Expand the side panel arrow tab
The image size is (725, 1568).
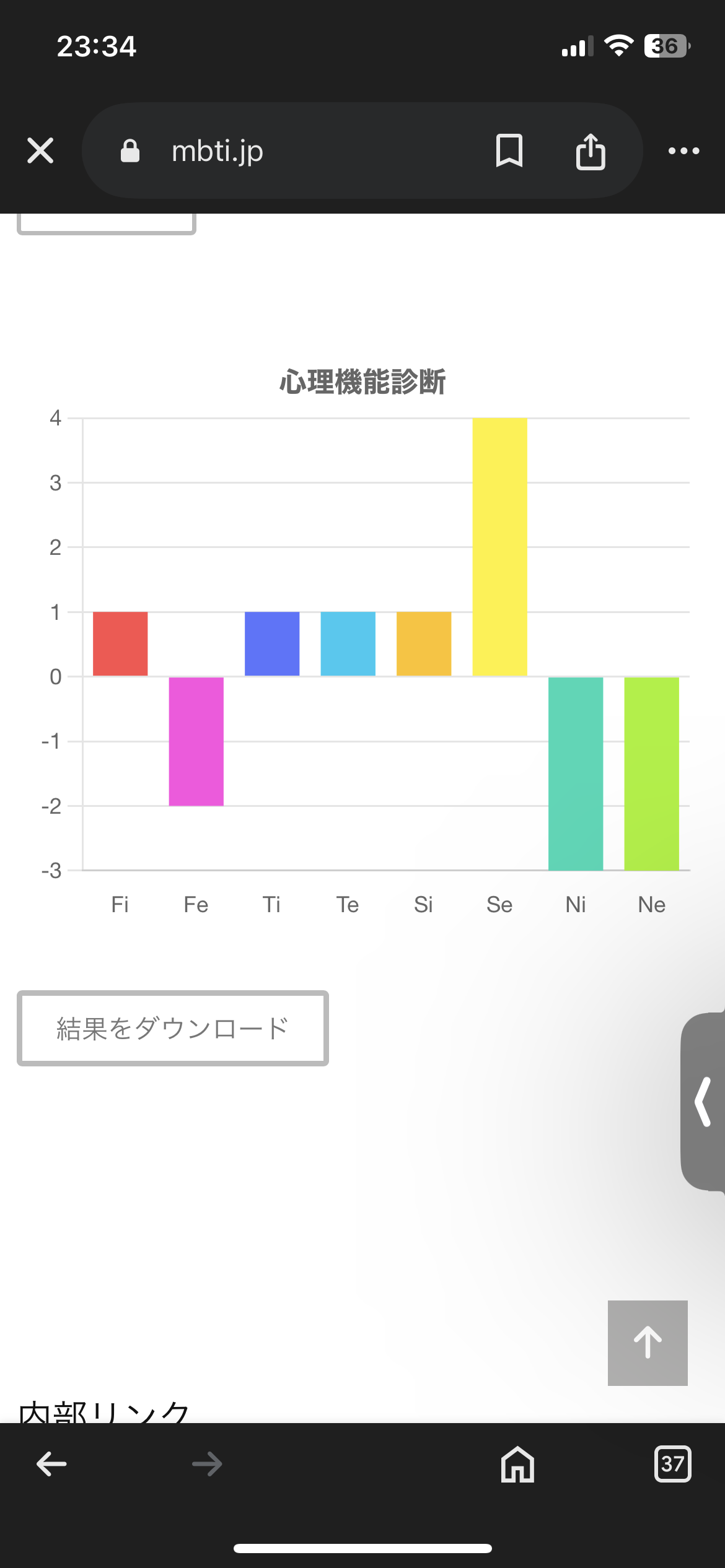point(703,1101)
